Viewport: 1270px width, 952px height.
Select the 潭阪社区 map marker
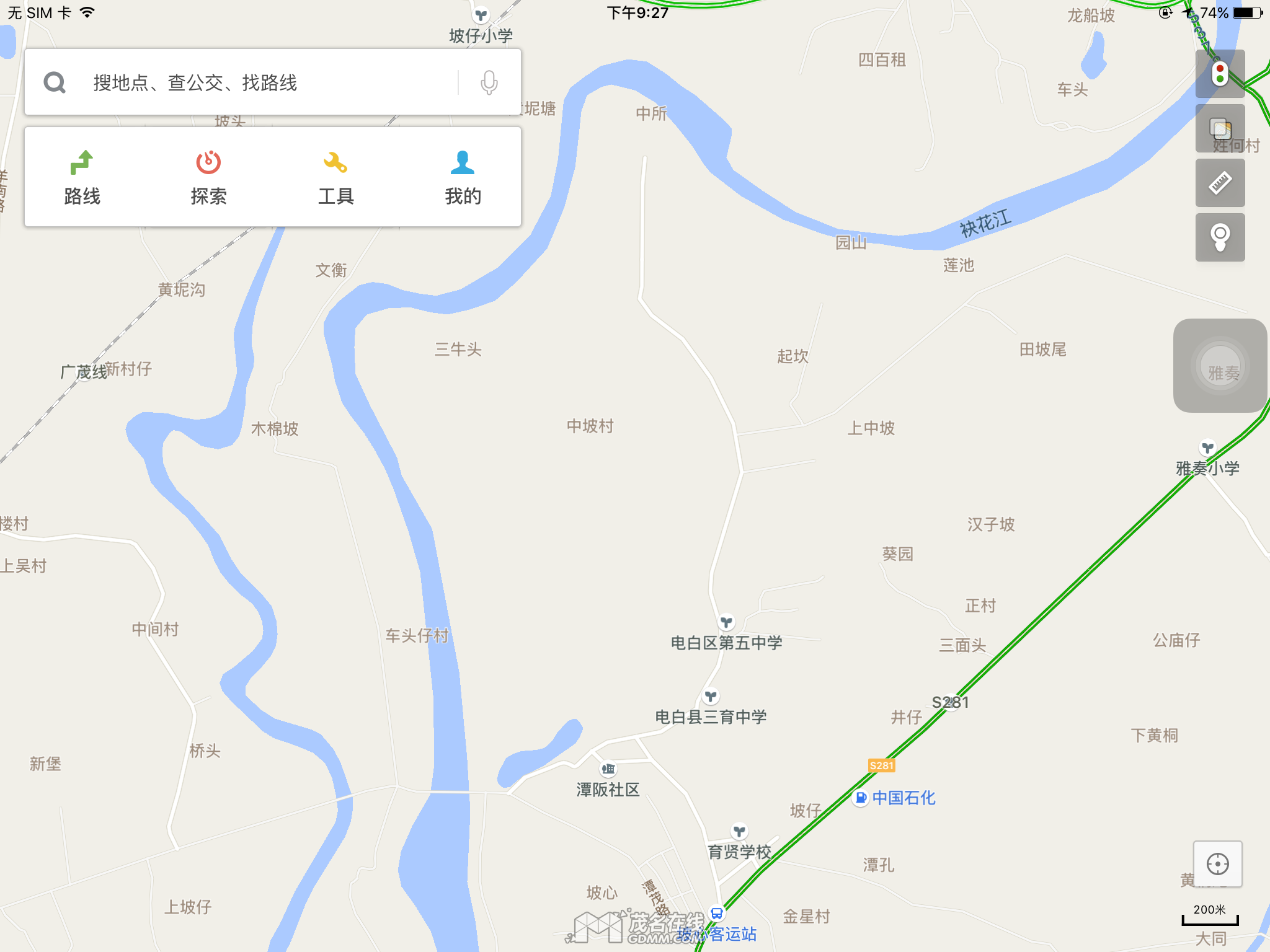click(x=608, y=769)
